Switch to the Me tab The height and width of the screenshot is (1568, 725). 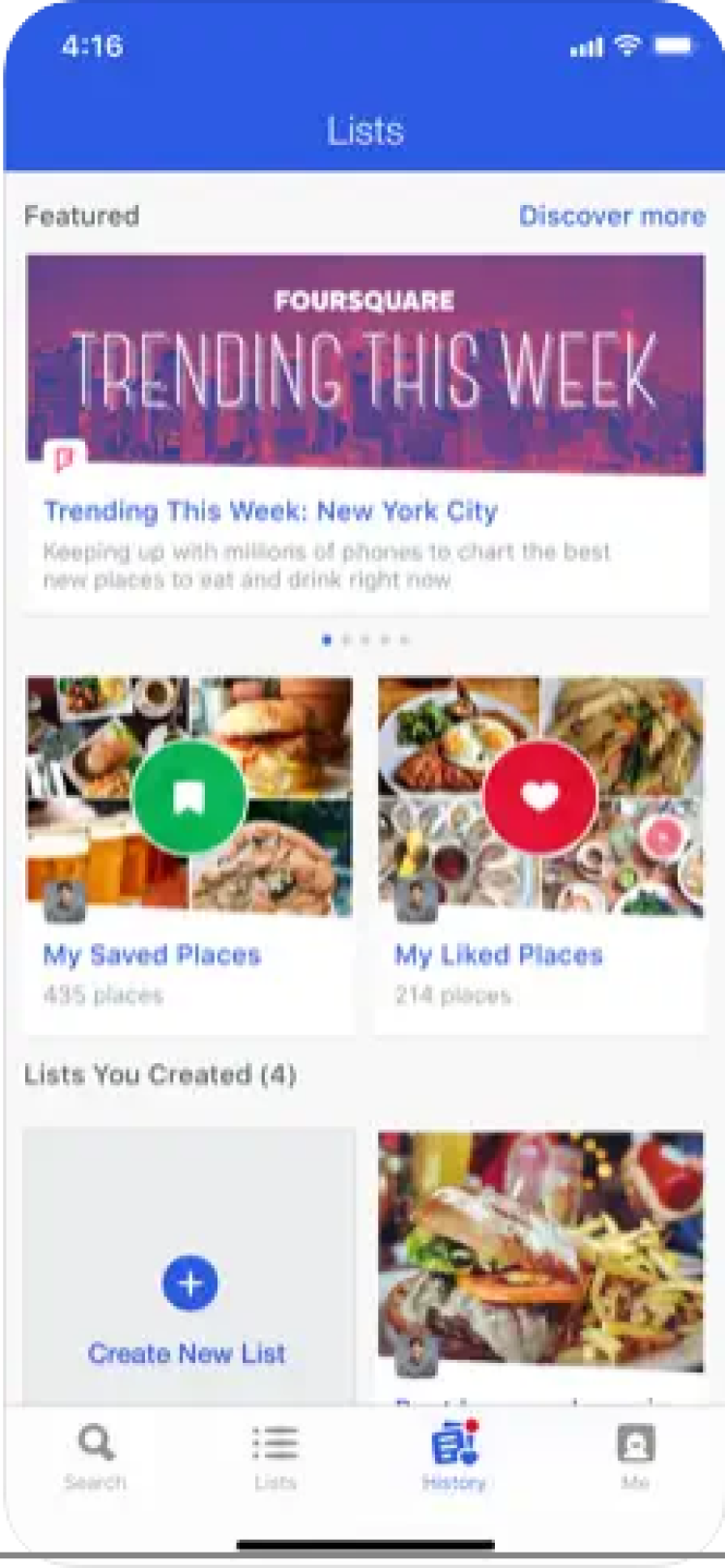click(x=635, y=1456)
